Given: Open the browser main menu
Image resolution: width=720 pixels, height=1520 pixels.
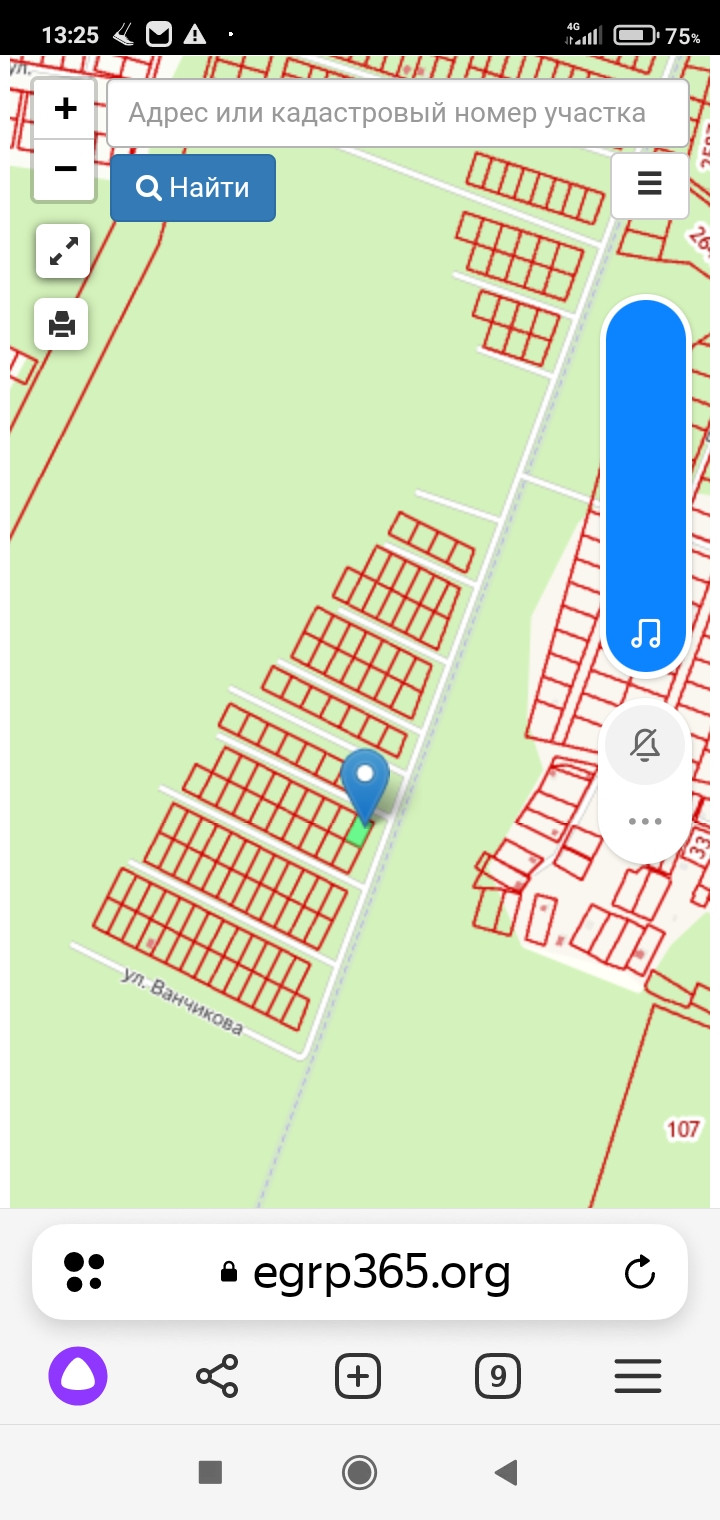Looking at the screenshot, I should [638, 1377].
